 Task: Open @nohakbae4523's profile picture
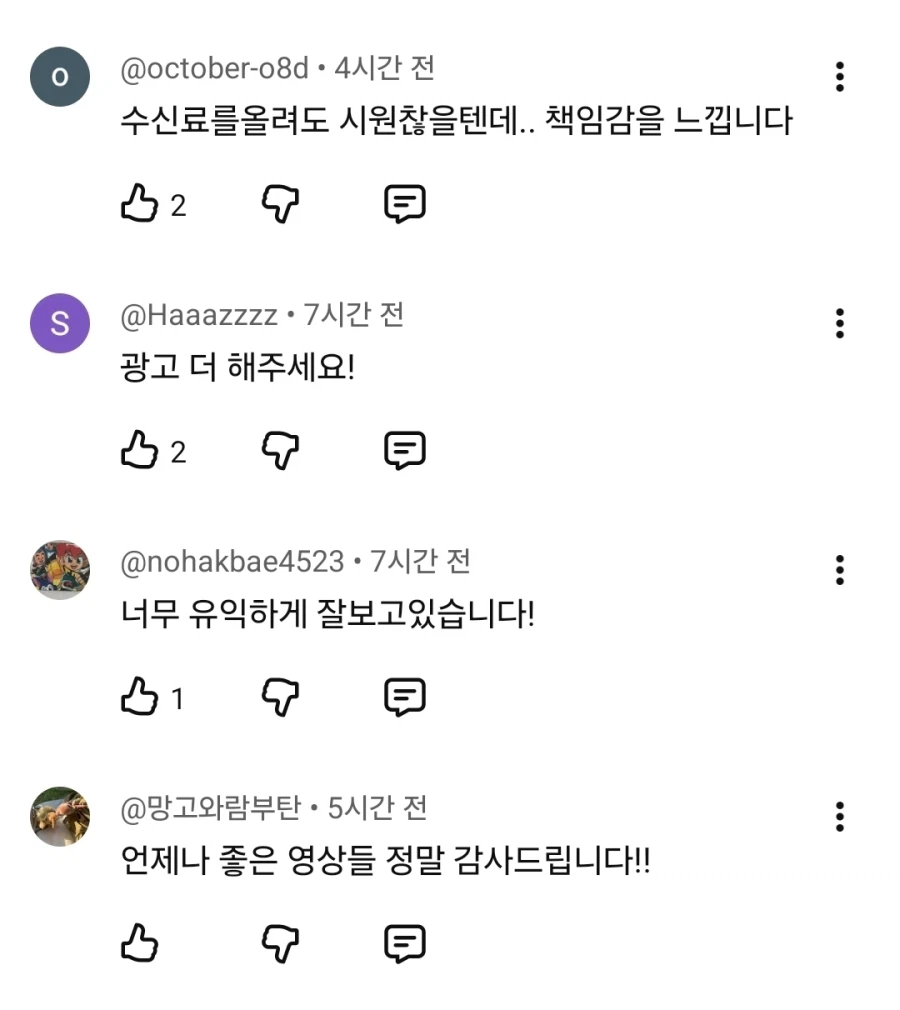point(59,571)
